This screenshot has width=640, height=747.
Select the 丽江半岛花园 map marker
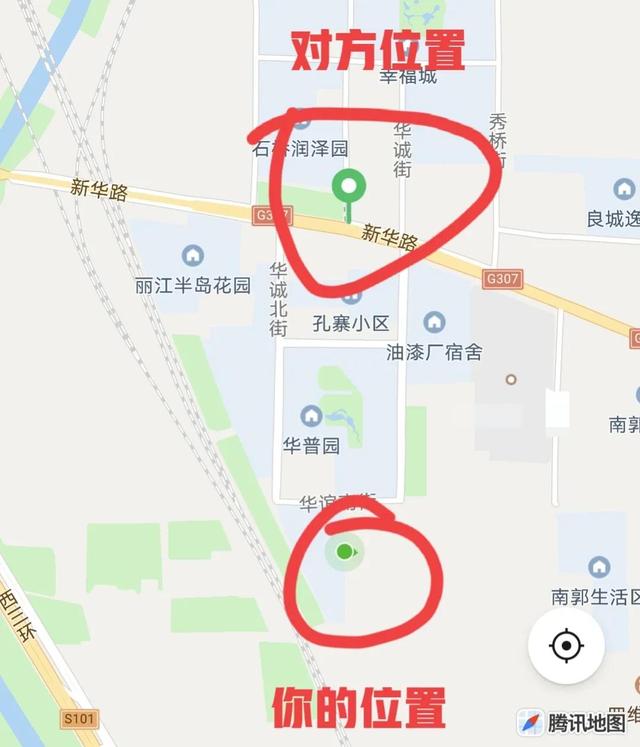pos(192,256)
